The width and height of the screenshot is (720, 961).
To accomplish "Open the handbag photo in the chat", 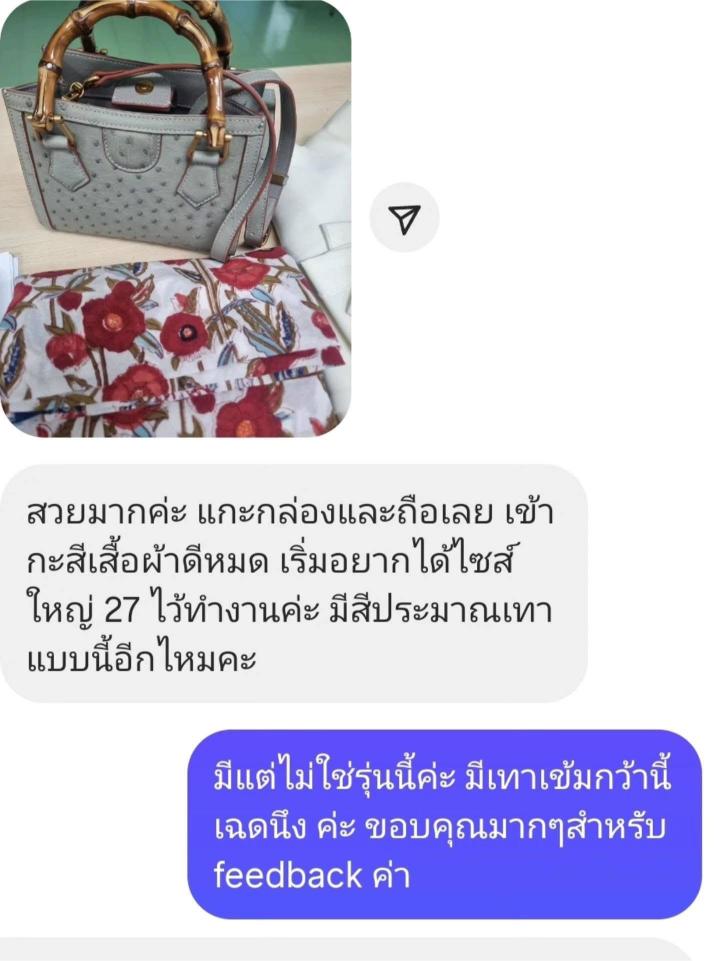I will pos(175,218).
